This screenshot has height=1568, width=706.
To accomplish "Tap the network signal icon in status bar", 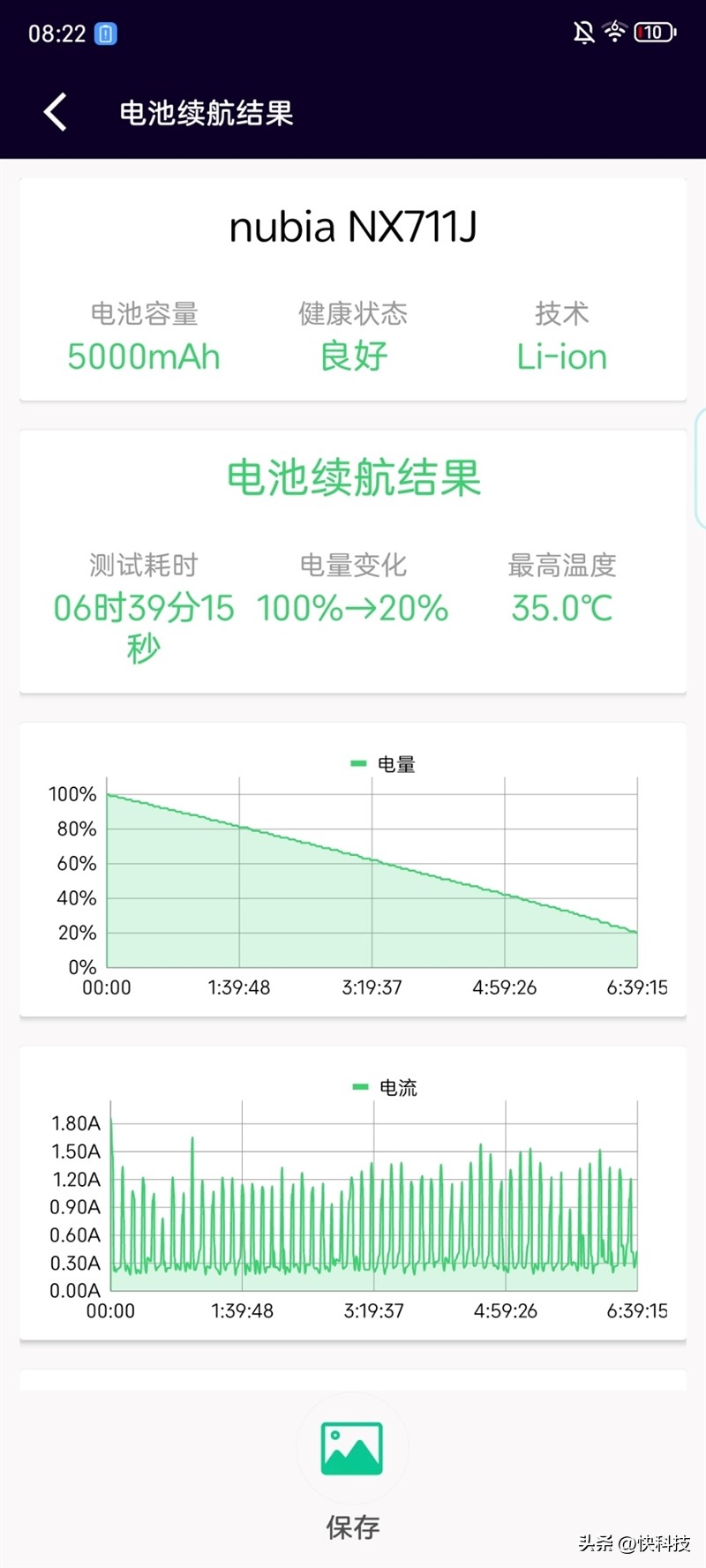I will [x=615, y=32].
